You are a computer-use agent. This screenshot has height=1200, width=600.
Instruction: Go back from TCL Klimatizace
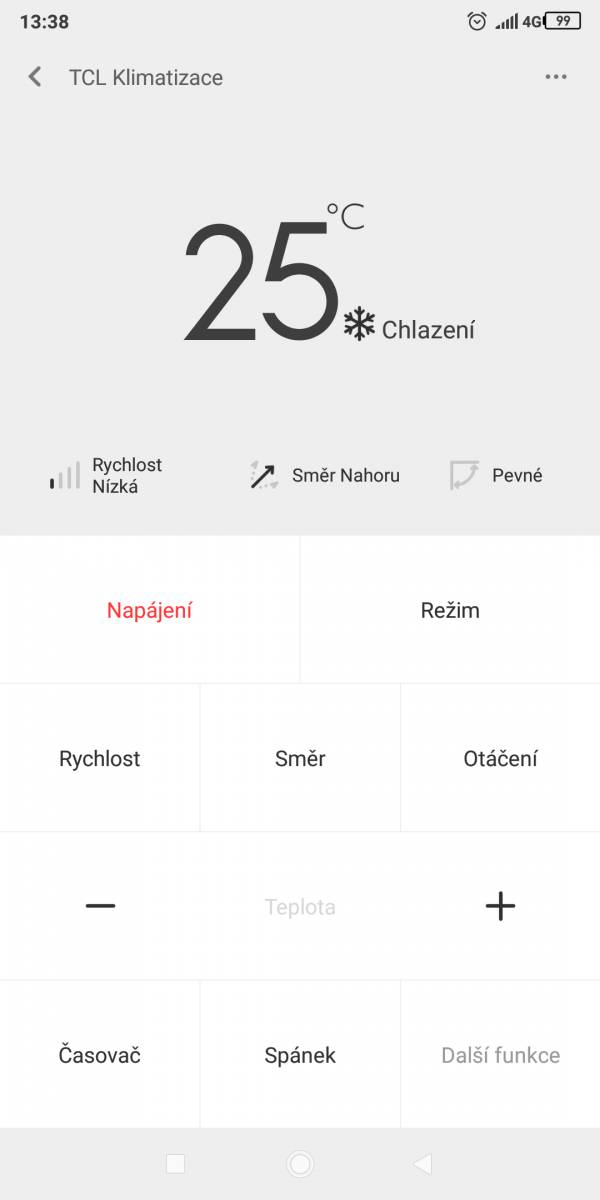click(x=35, y=77)
